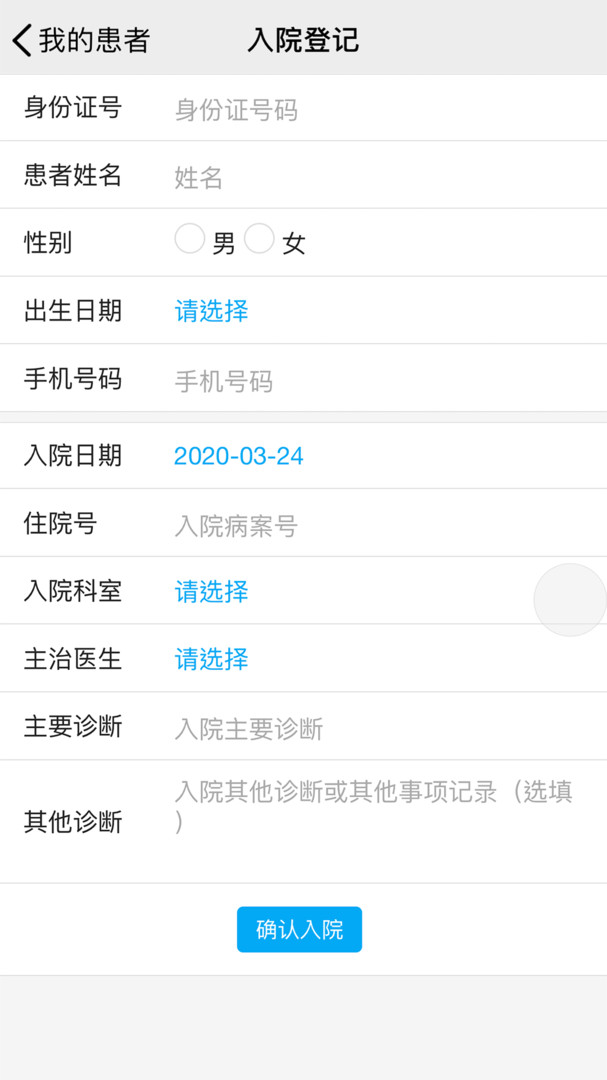Tap the 入院病案号 input field
Viewport: 607px width, 1080px height.
[380, 525]
